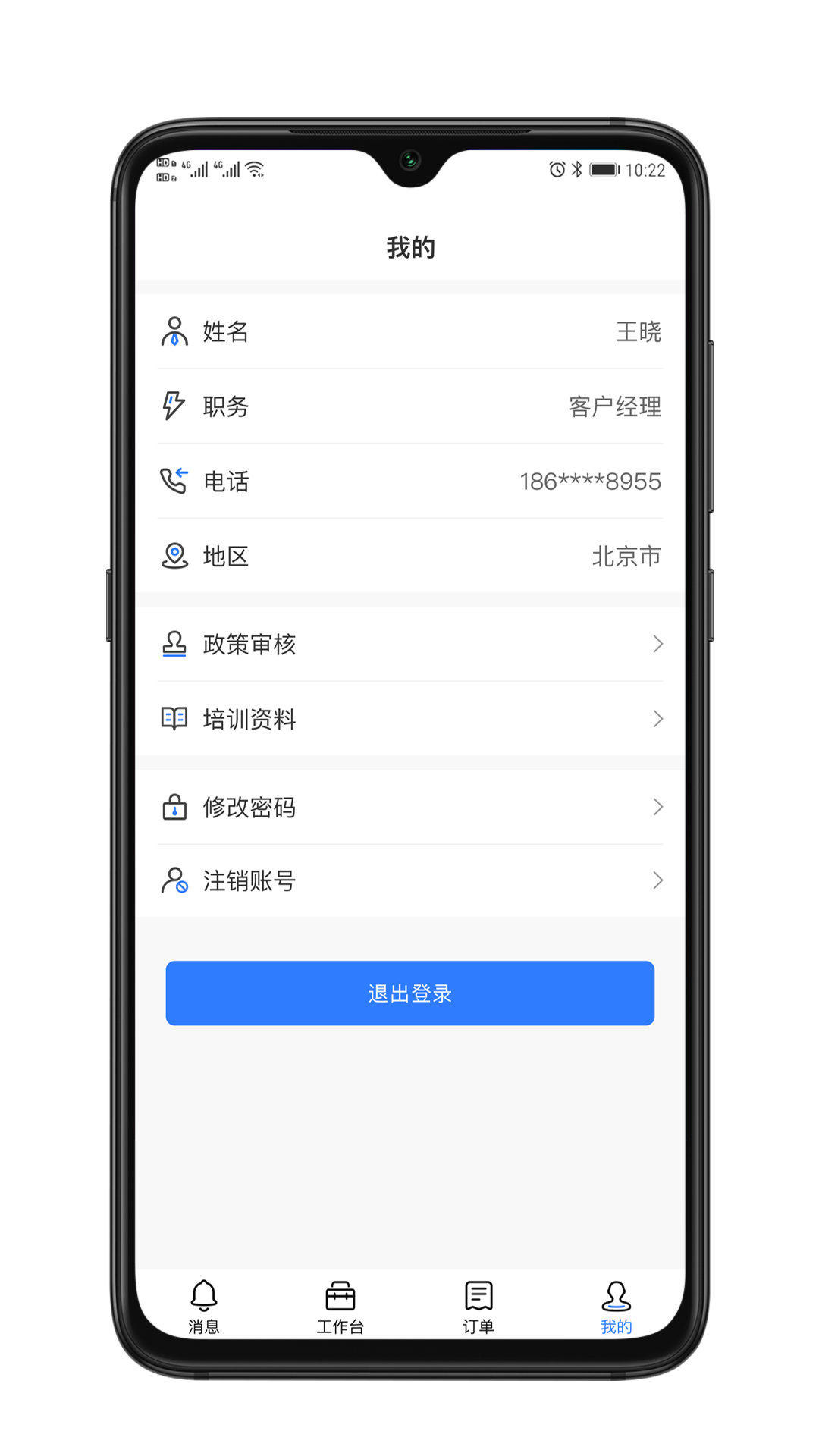Image resolution: width=819 pixels, height=1456 pixels.
Task: Switch to the 消息 tab
Action: [x=204, y=1306]
